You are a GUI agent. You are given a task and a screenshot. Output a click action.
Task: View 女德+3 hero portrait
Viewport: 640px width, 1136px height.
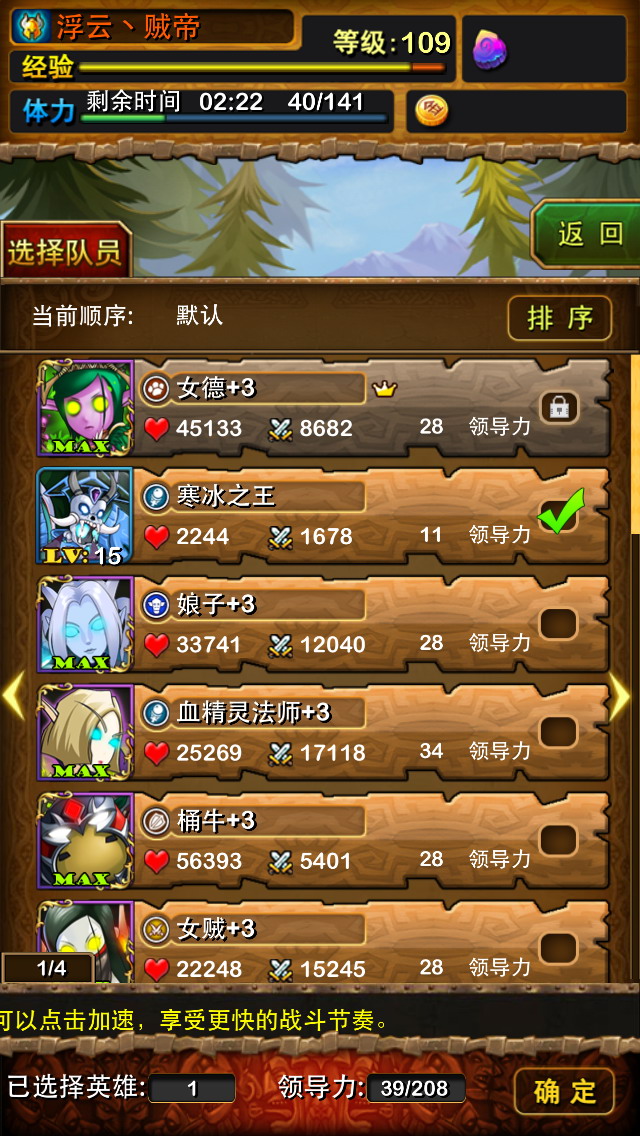pos(86,408)
